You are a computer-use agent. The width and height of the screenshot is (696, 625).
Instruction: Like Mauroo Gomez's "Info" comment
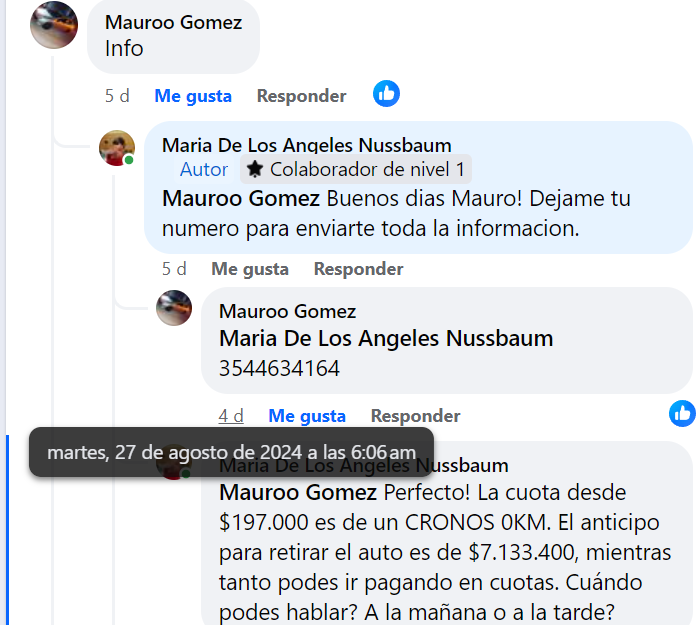tap(192, 96)
